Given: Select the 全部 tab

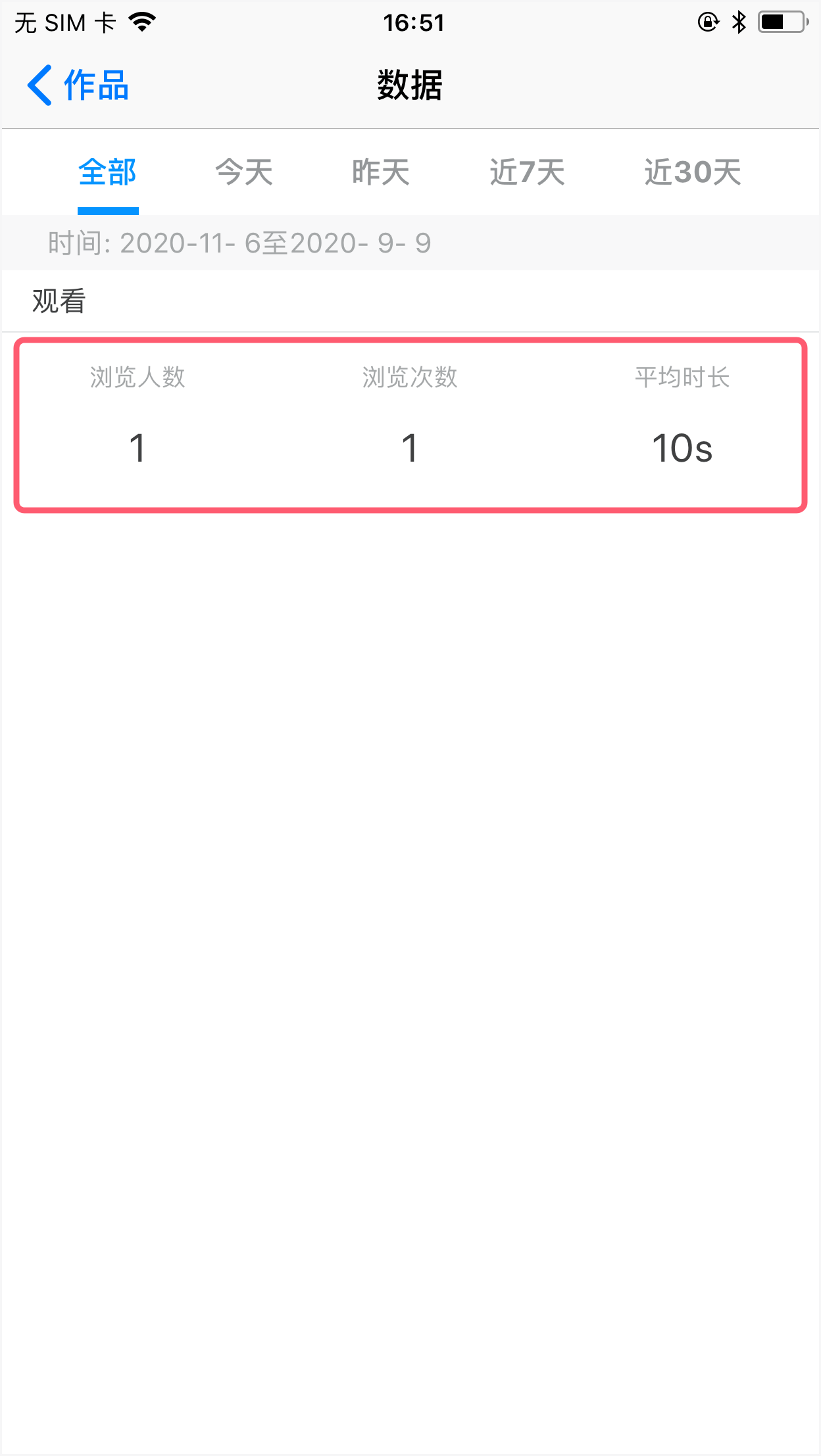Looking at the screenshot, I should [107, 172].
